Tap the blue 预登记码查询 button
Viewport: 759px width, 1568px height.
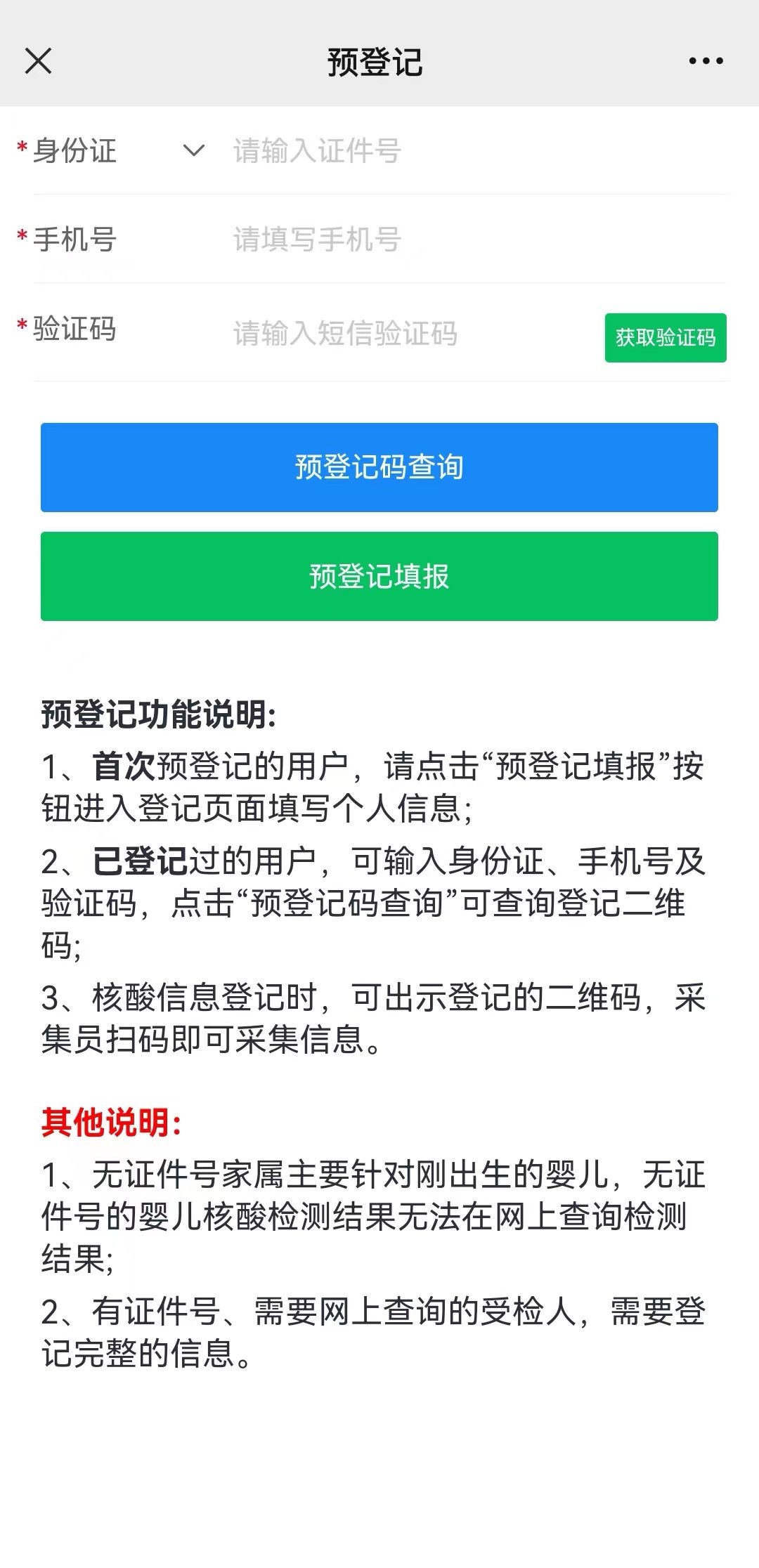coord(379,467)
